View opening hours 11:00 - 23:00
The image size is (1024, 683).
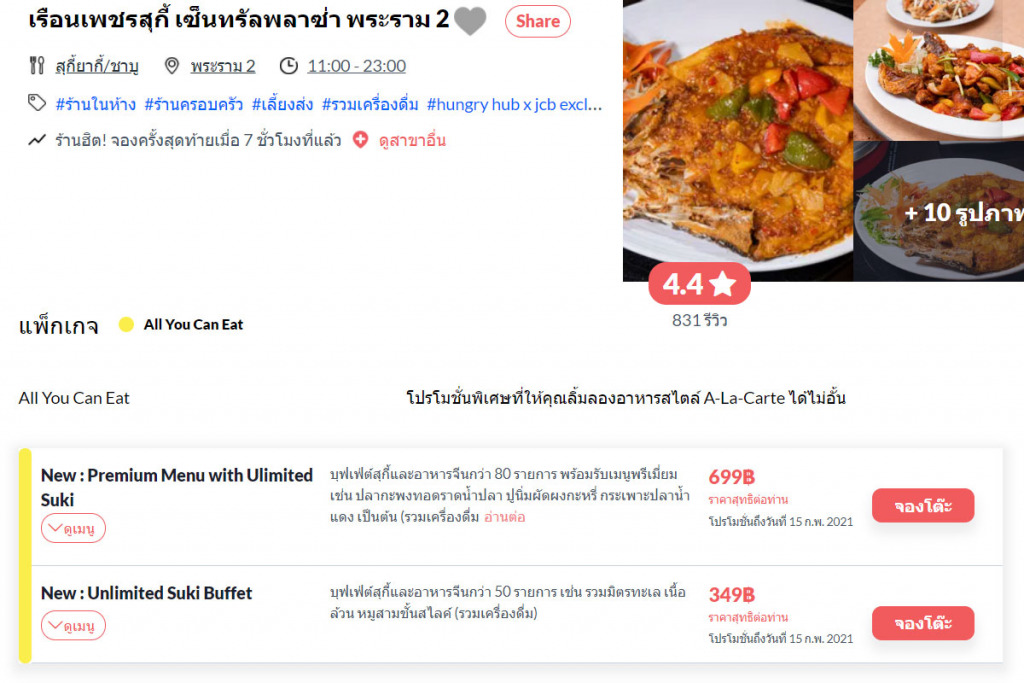[x=356, y=66]
